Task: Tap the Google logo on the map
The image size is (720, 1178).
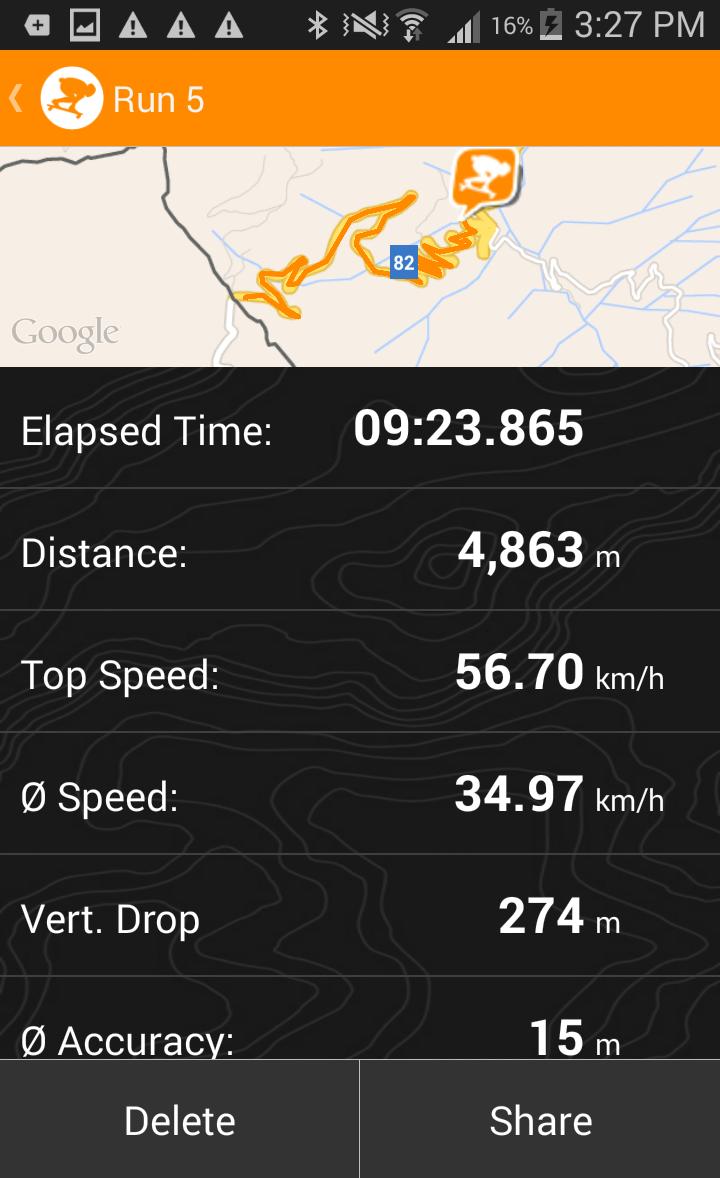Action: coord(66,330)
